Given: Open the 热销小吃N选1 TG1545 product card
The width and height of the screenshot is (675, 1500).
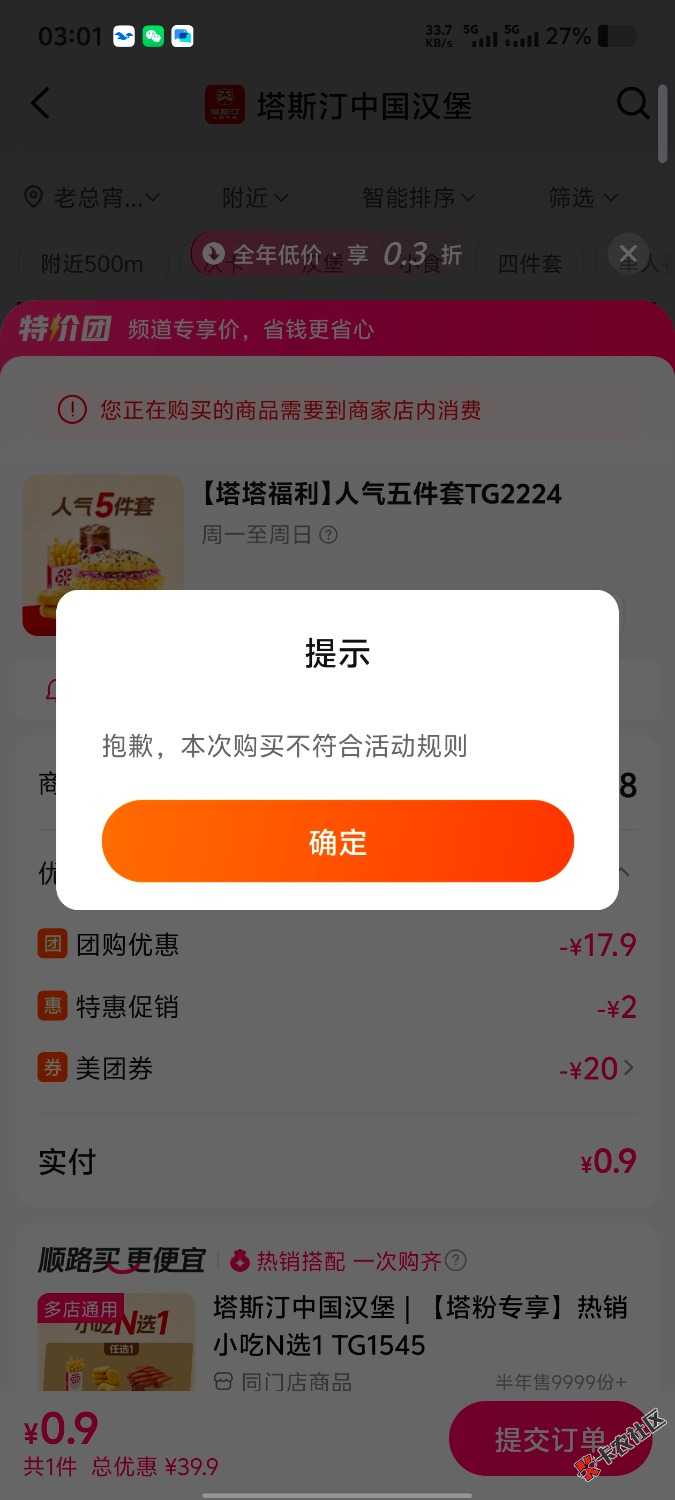Looking at the screenshot, I should pos(337,1340).
